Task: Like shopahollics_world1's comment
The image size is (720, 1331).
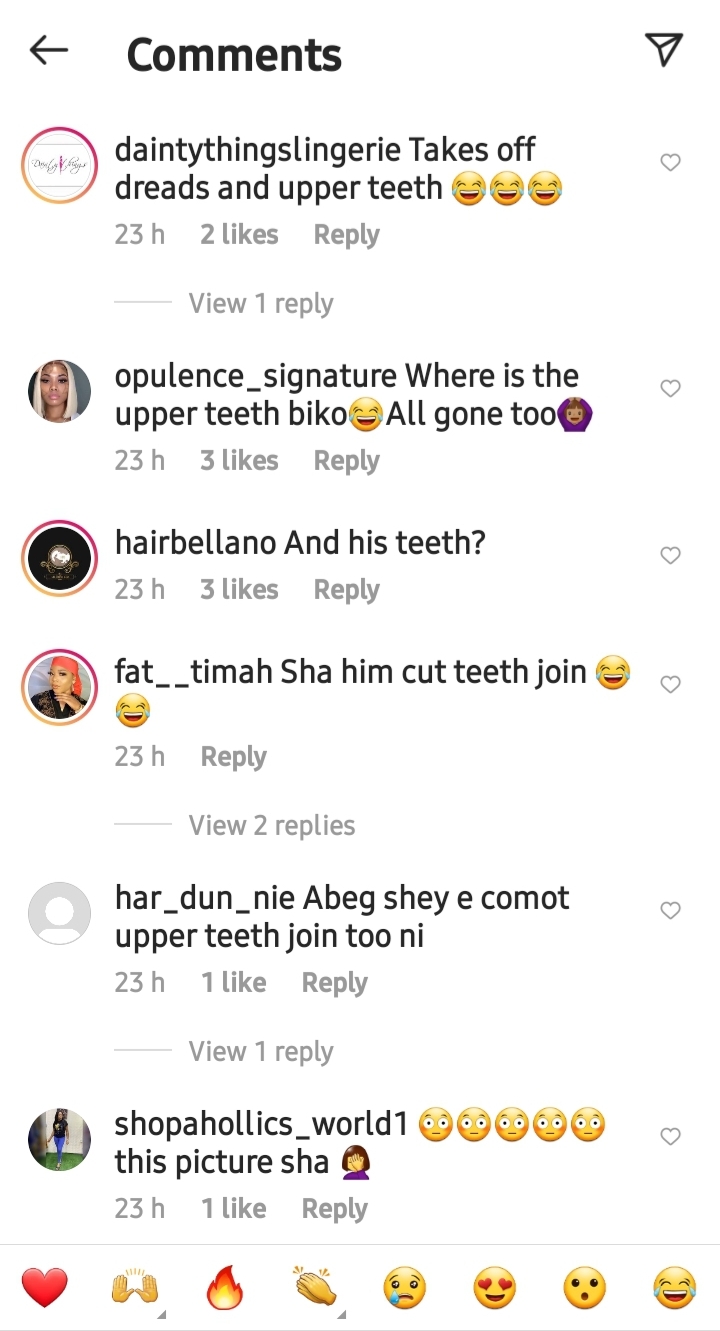Action: (671, 1136)
